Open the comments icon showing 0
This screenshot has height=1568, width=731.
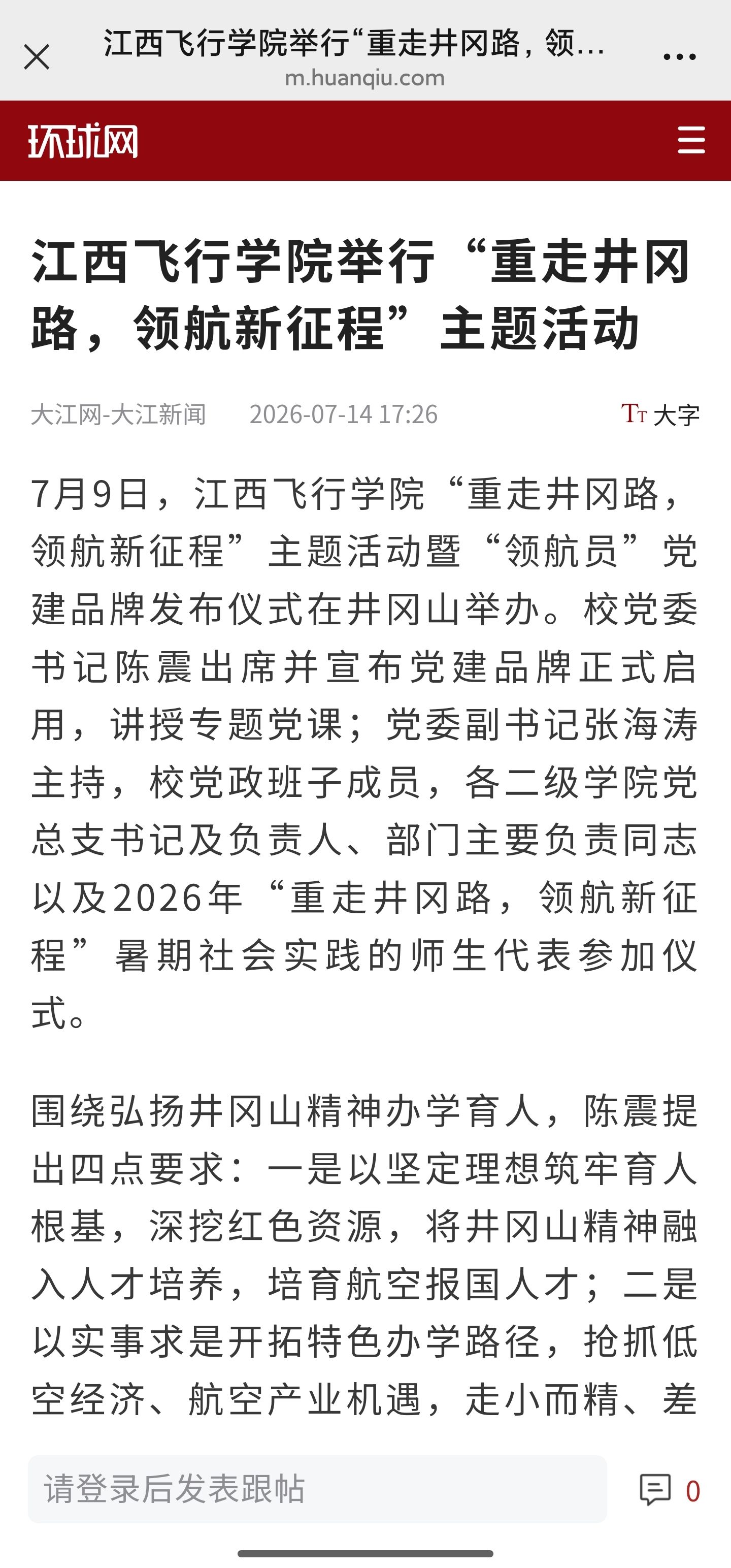click(x=670, y=1490)
